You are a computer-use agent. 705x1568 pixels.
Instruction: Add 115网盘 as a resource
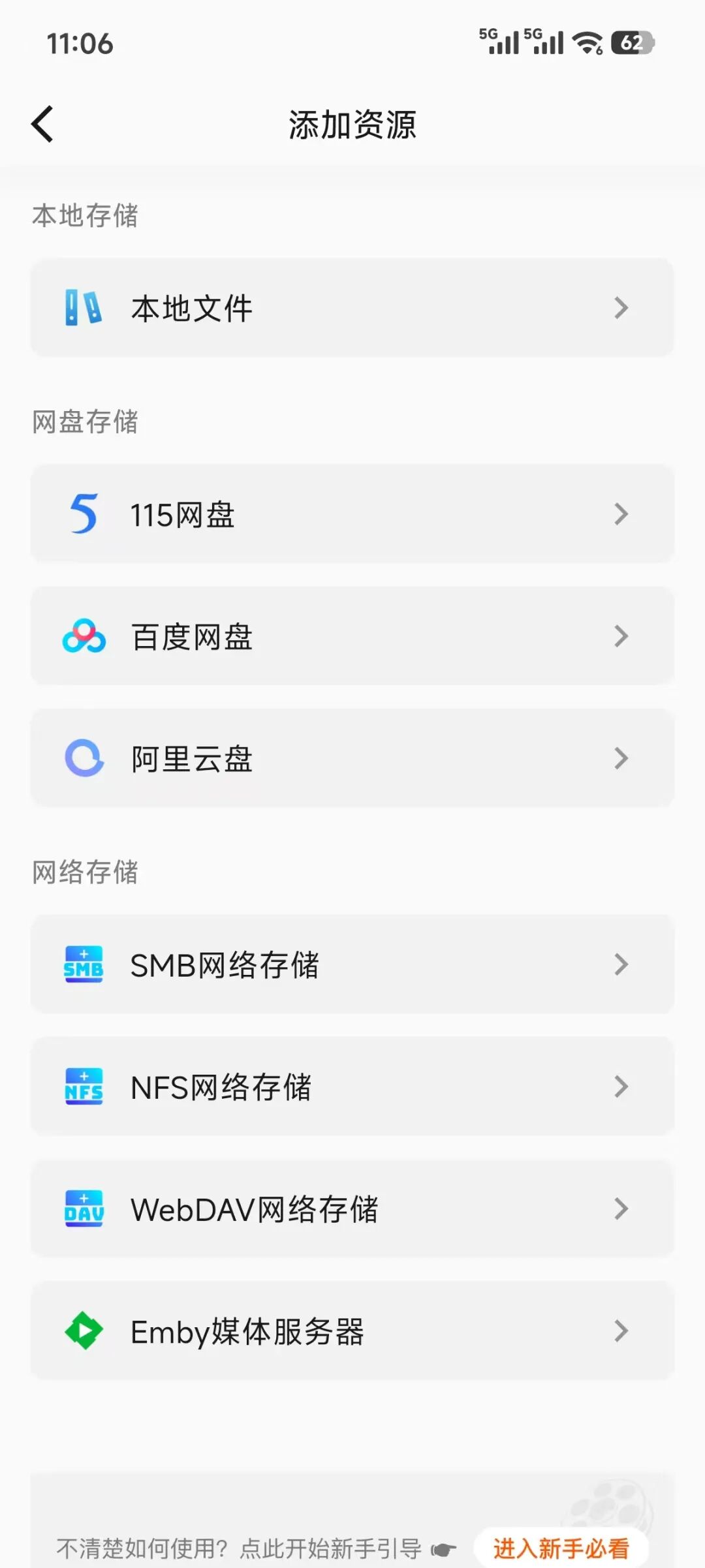point(352,514)
